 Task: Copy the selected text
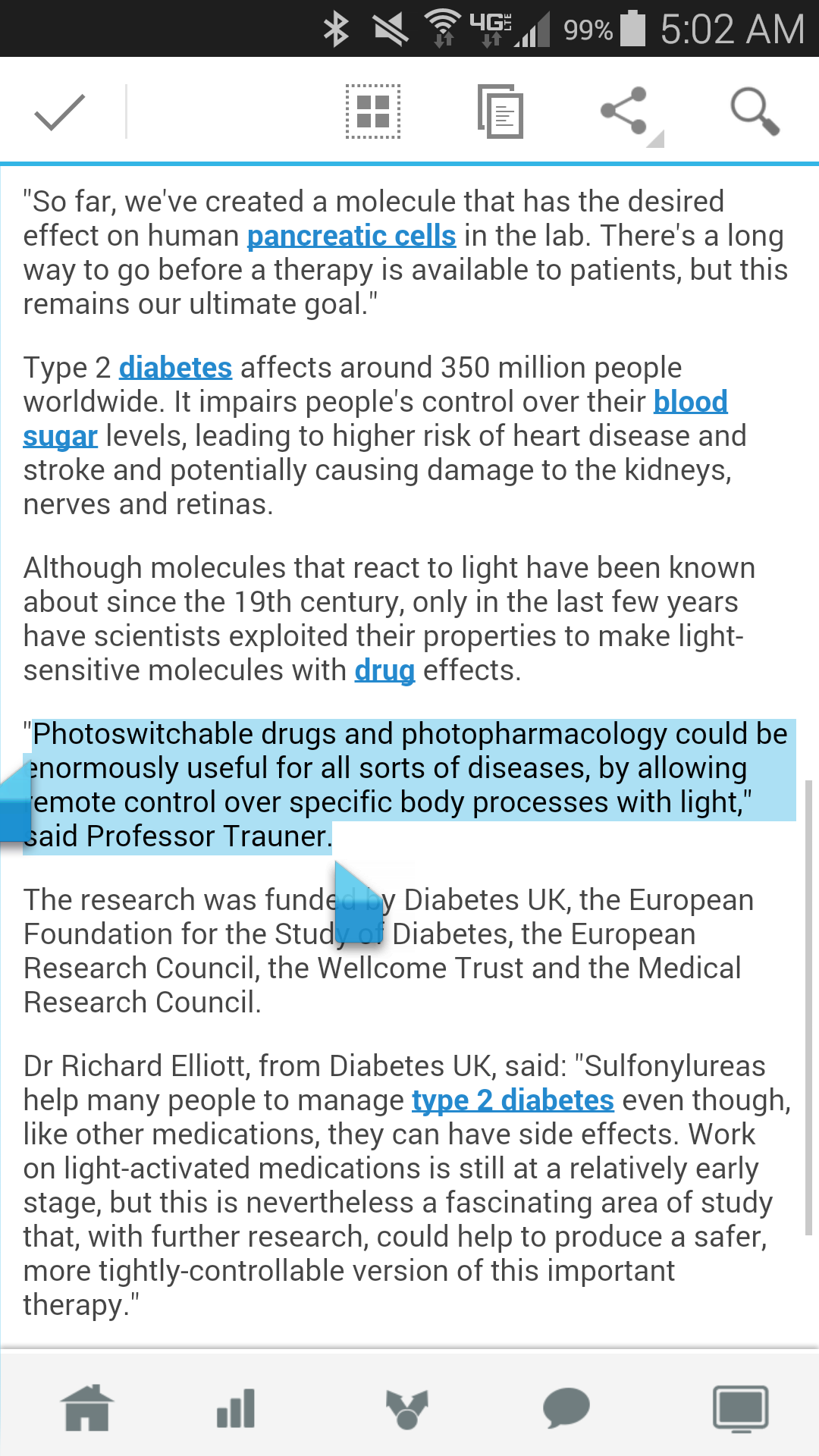500,111
